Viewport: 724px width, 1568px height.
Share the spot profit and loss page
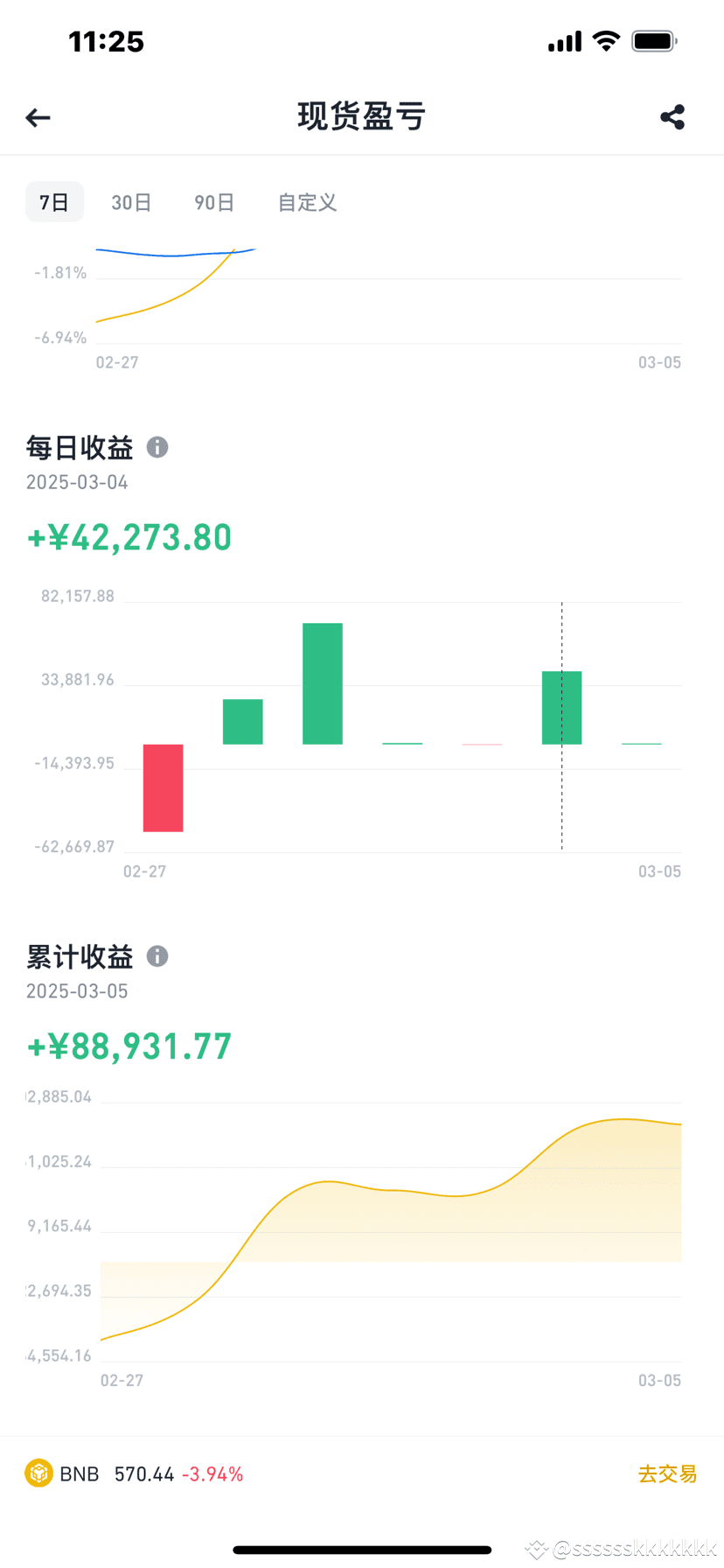[x=672, y=117]
